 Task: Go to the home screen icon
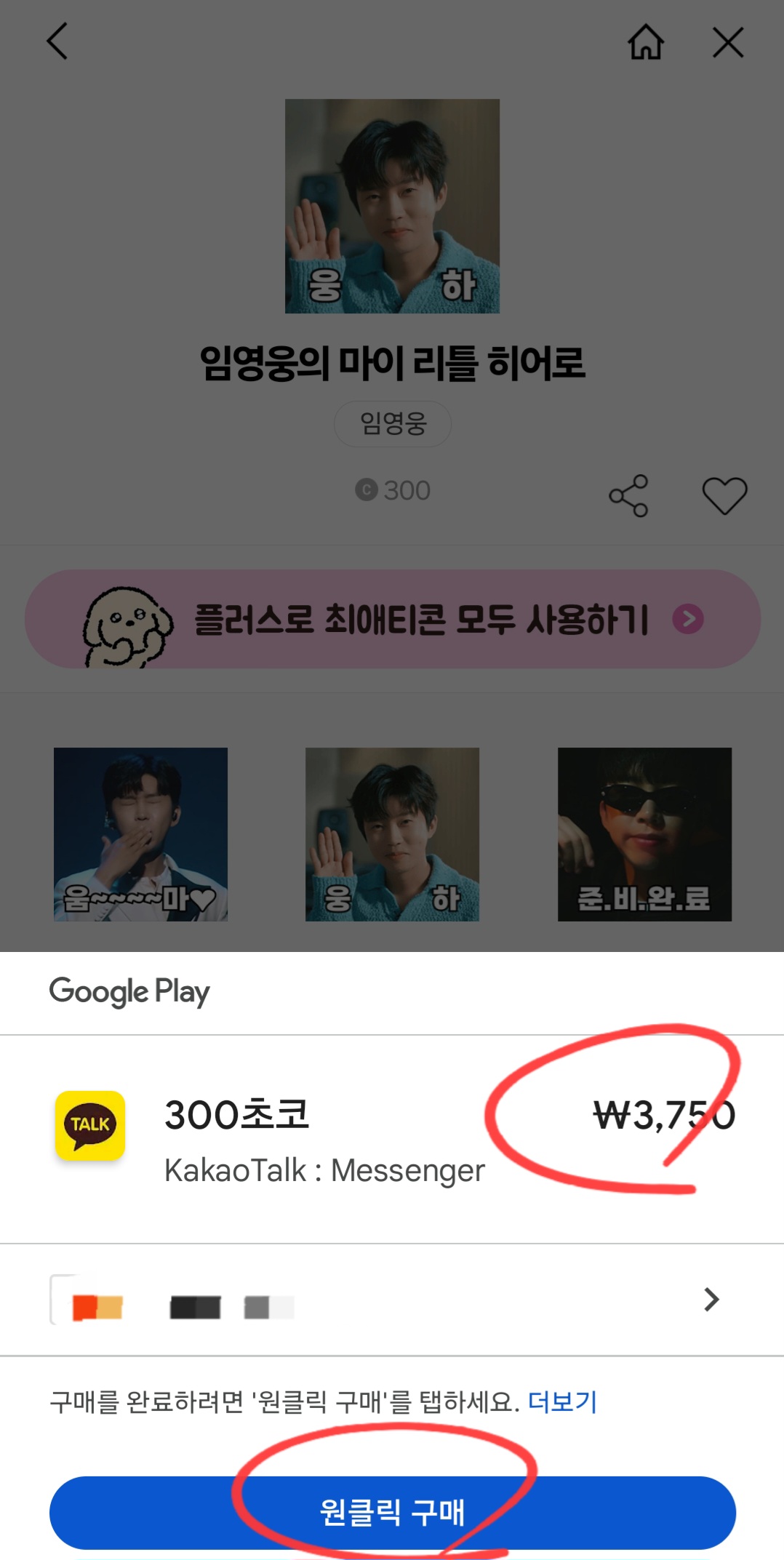tap(647, 41)
